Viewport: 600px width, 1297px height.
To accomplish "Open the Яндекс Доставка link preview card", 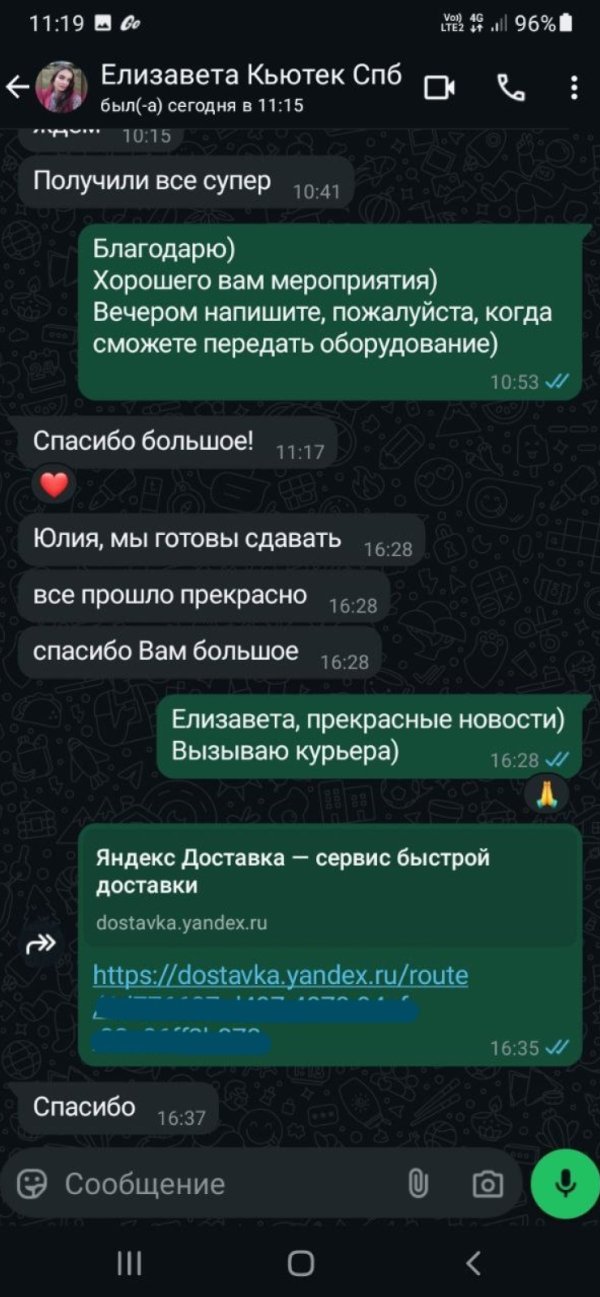I will (330, 885).
